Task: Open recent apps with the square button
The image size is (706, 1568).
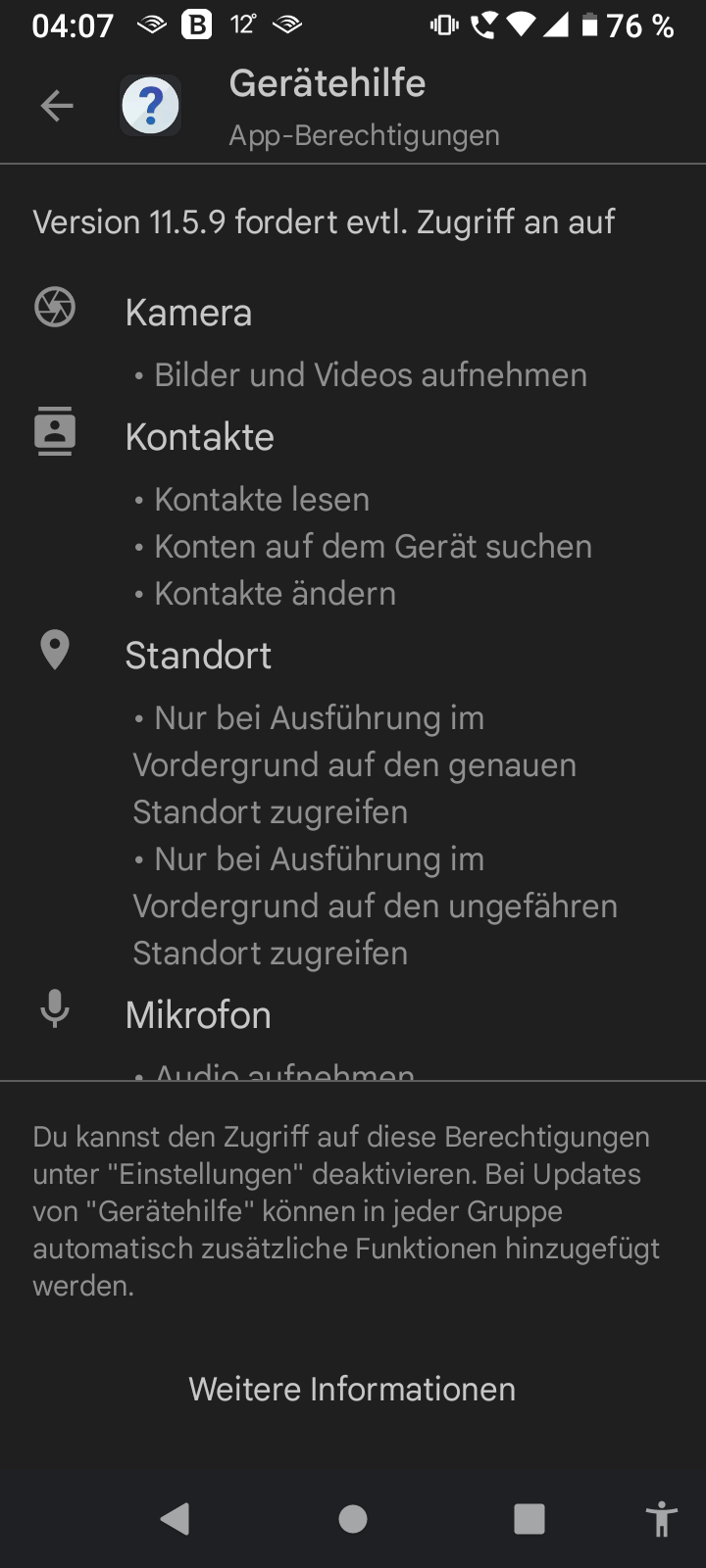Action: pos(529,1518)
